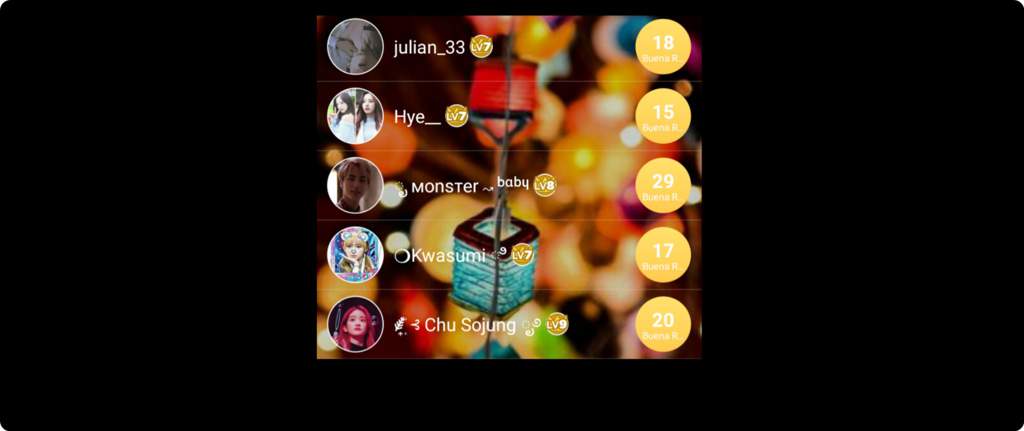The height and width of the screenshot is (431, 1024).
Task: Open Chu Sojung's member row
Action: point(469,325)
